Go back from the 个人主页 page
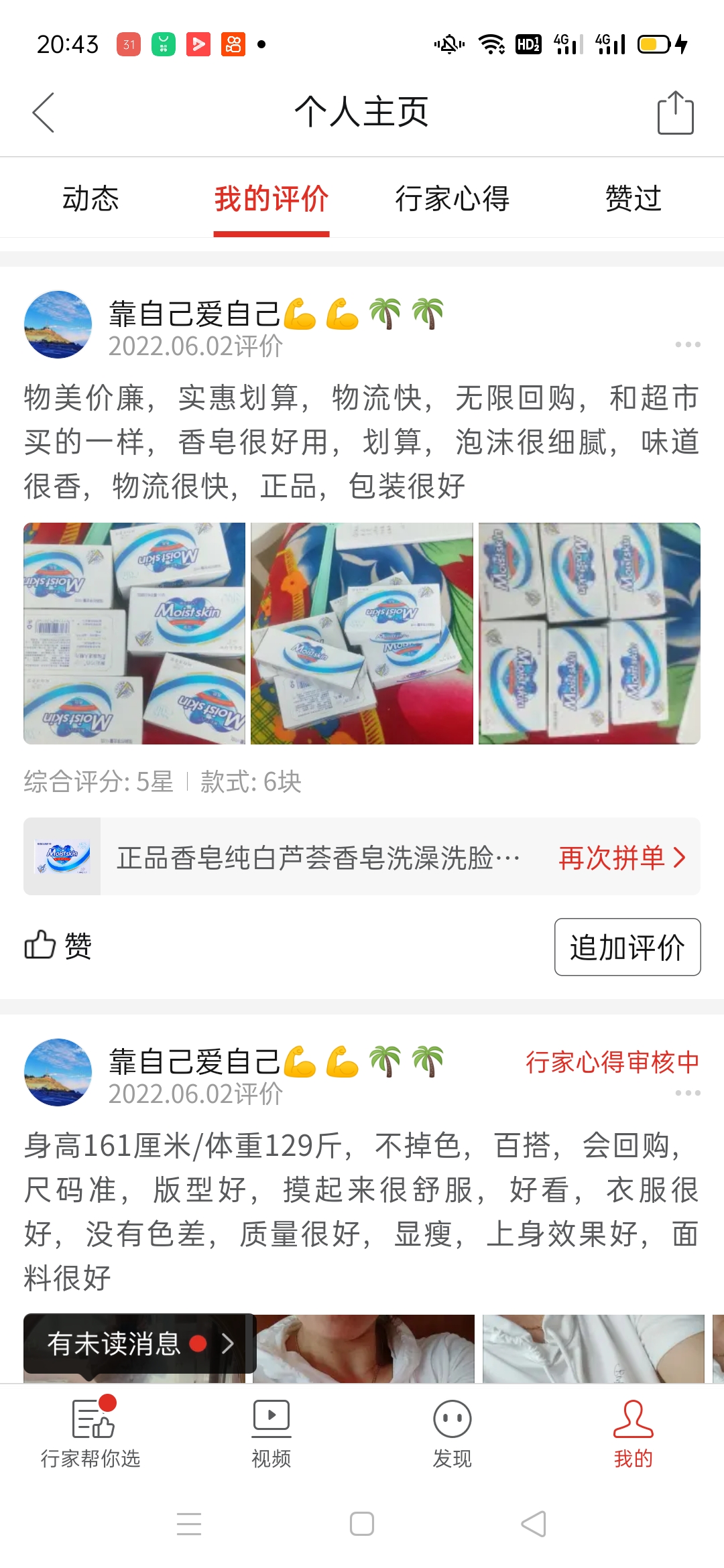The height and width of the screenshot is (1568, 724). point(44,112)
